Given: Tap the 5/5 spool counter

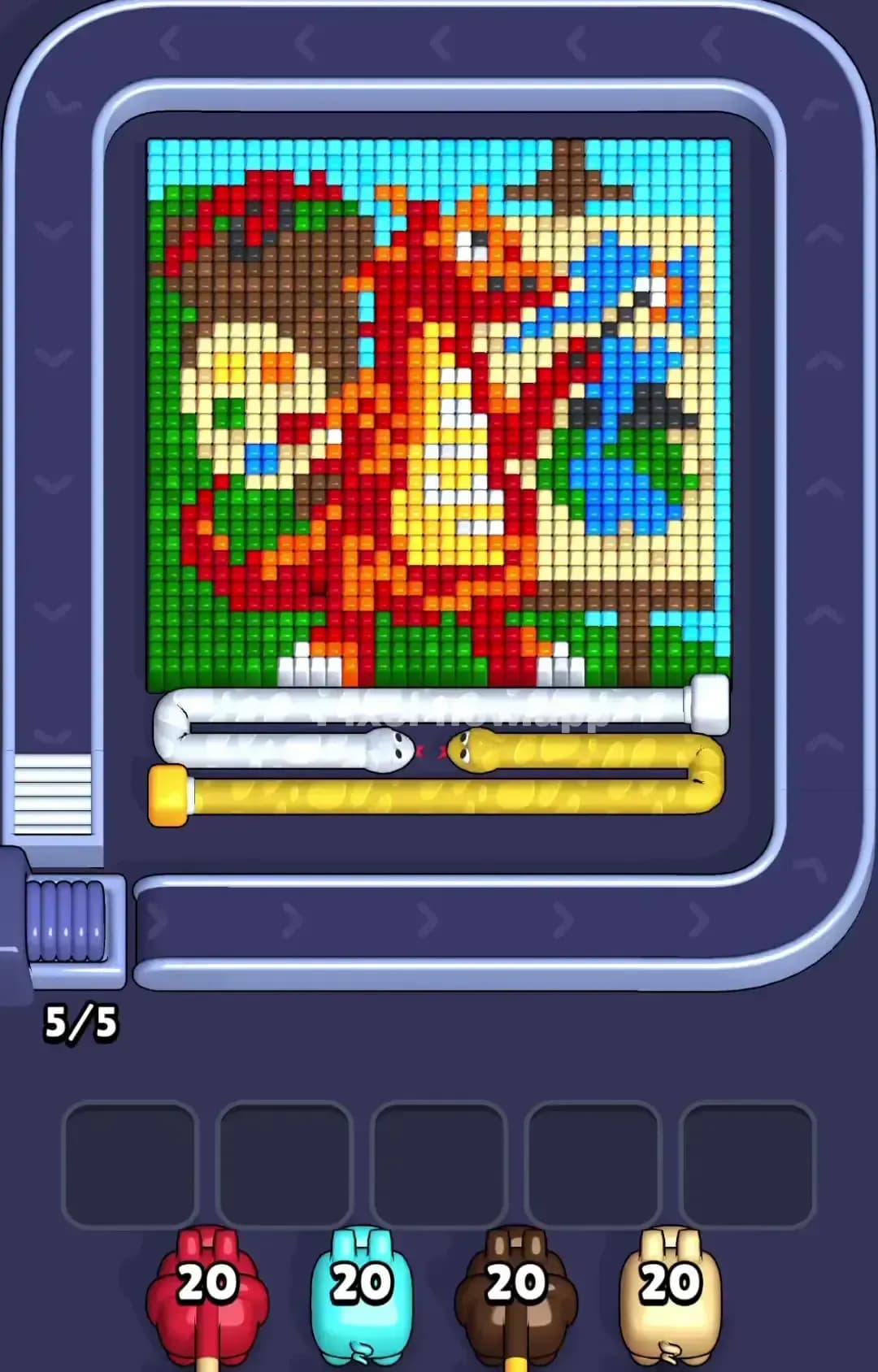Looking at the screenshot, I should pyautogui.click(x=84, y=1022).
